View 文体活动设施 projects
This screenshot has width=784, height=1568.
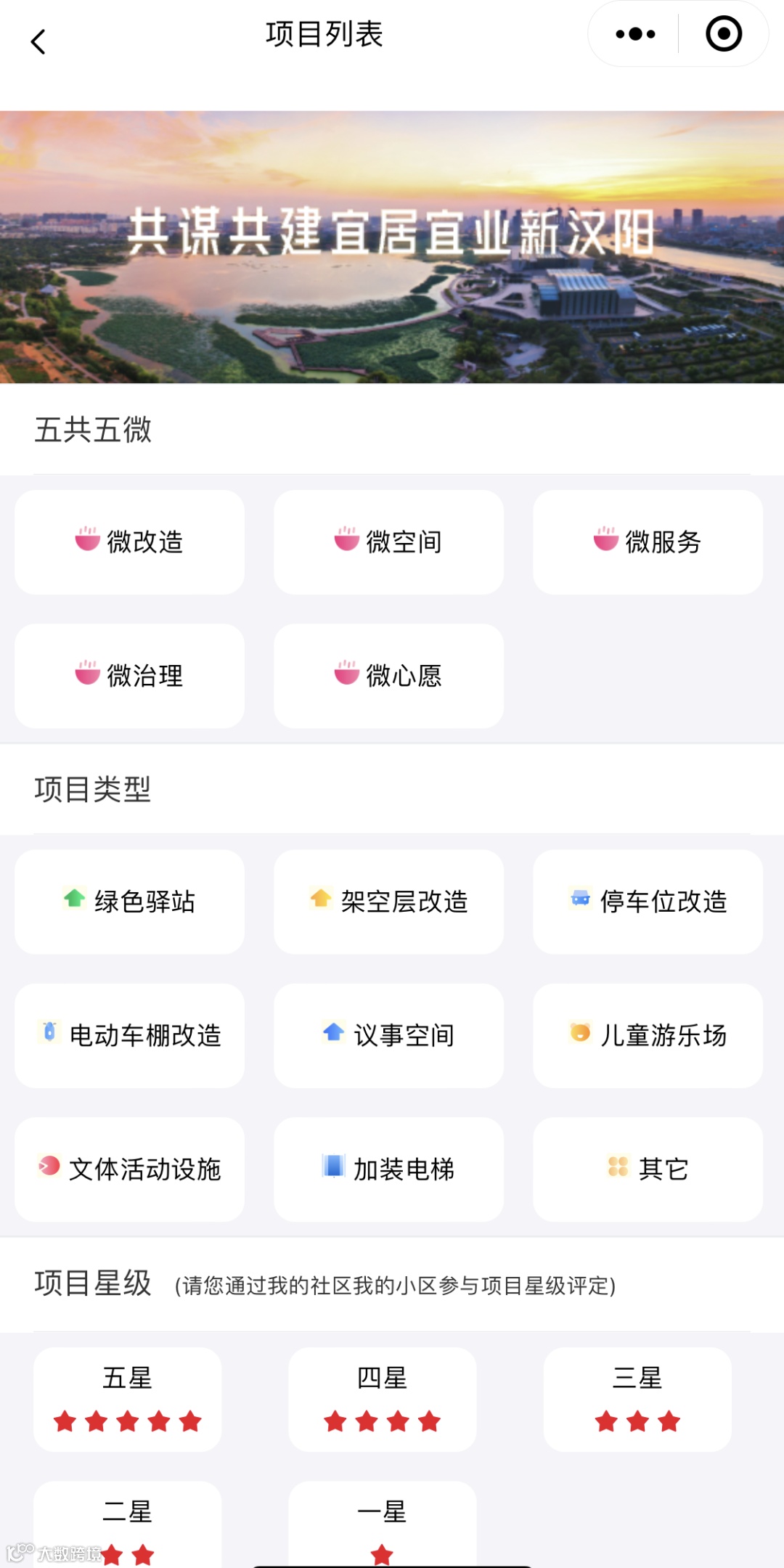(129, 1169)
